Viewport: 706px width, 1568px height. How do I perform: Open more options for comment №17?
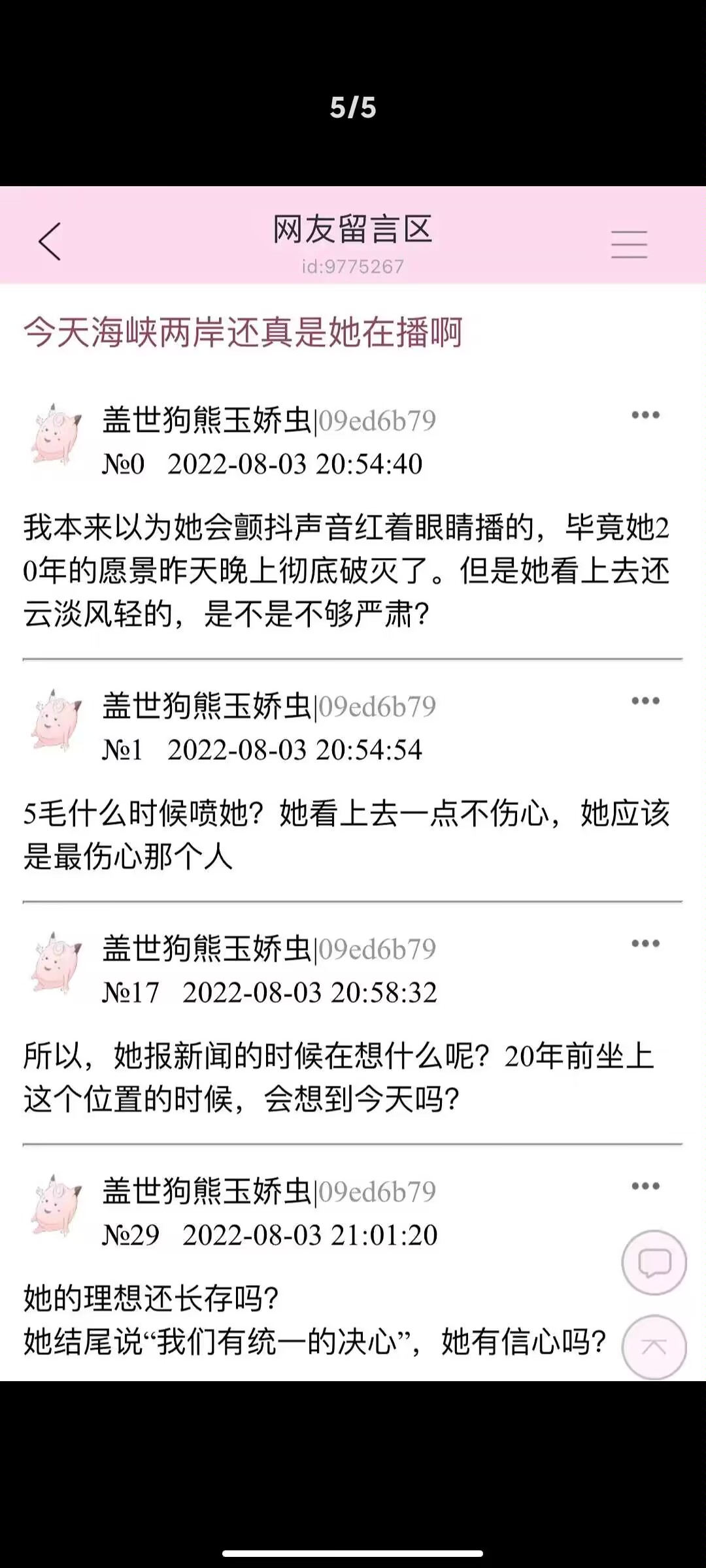coord(645,943)
